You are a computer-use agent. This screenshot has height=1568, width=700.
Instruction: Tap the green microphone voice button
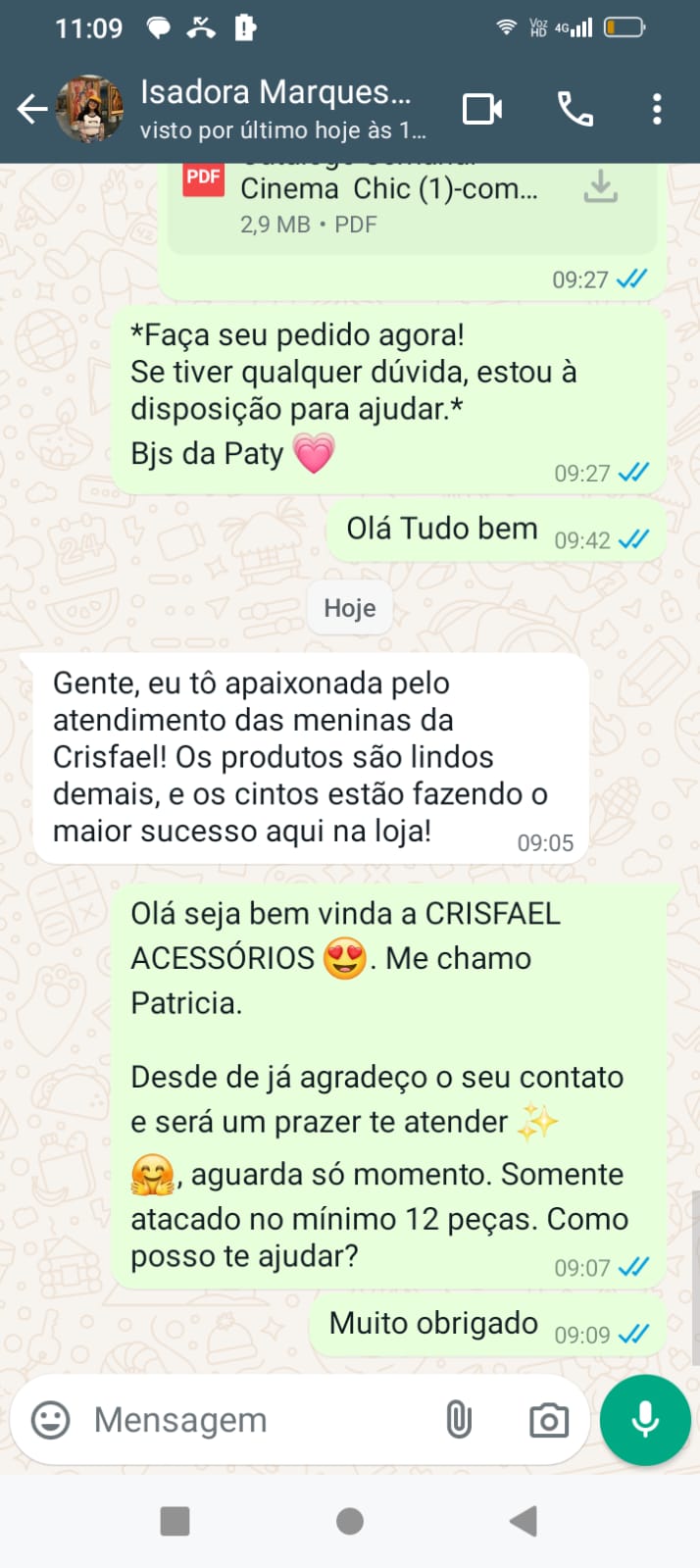[x=645, y=1419]
